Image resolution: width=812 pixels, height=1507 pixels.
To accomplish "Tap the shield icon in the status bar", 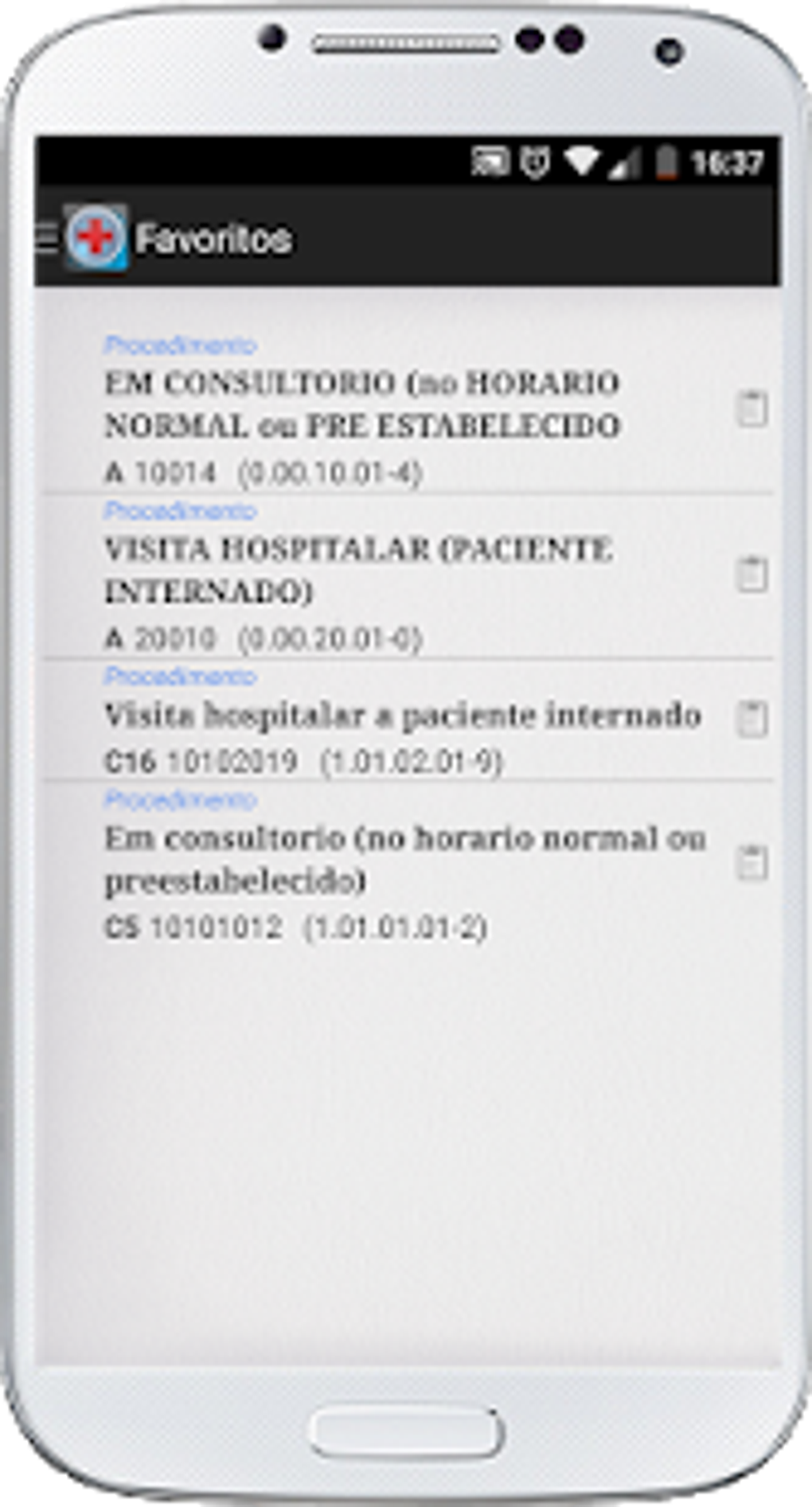I will click(x=535, y=161).
